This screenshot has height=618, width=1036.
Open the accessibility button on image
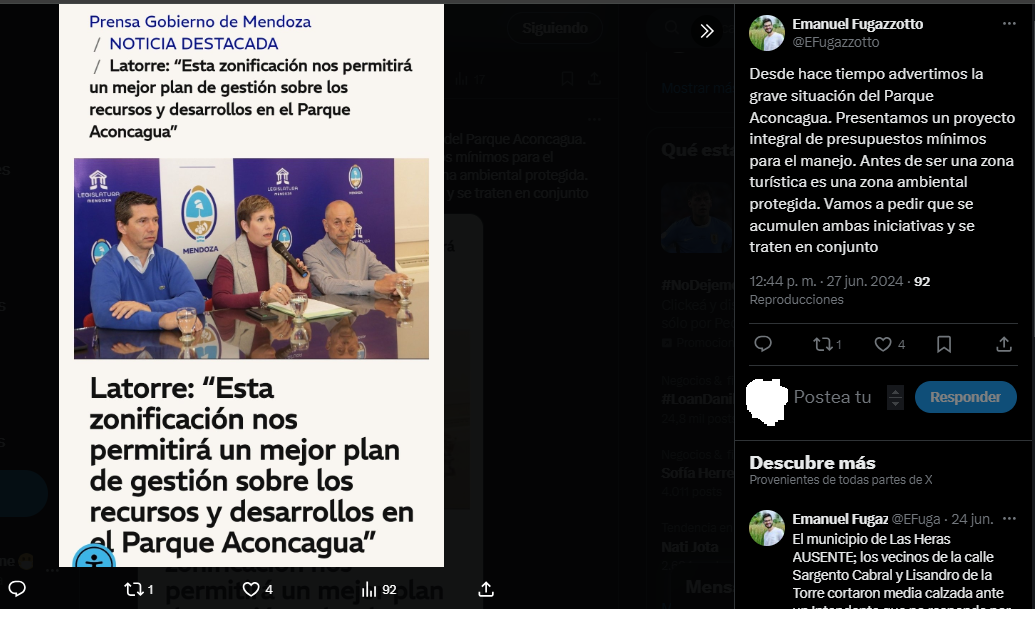[94, 562]
